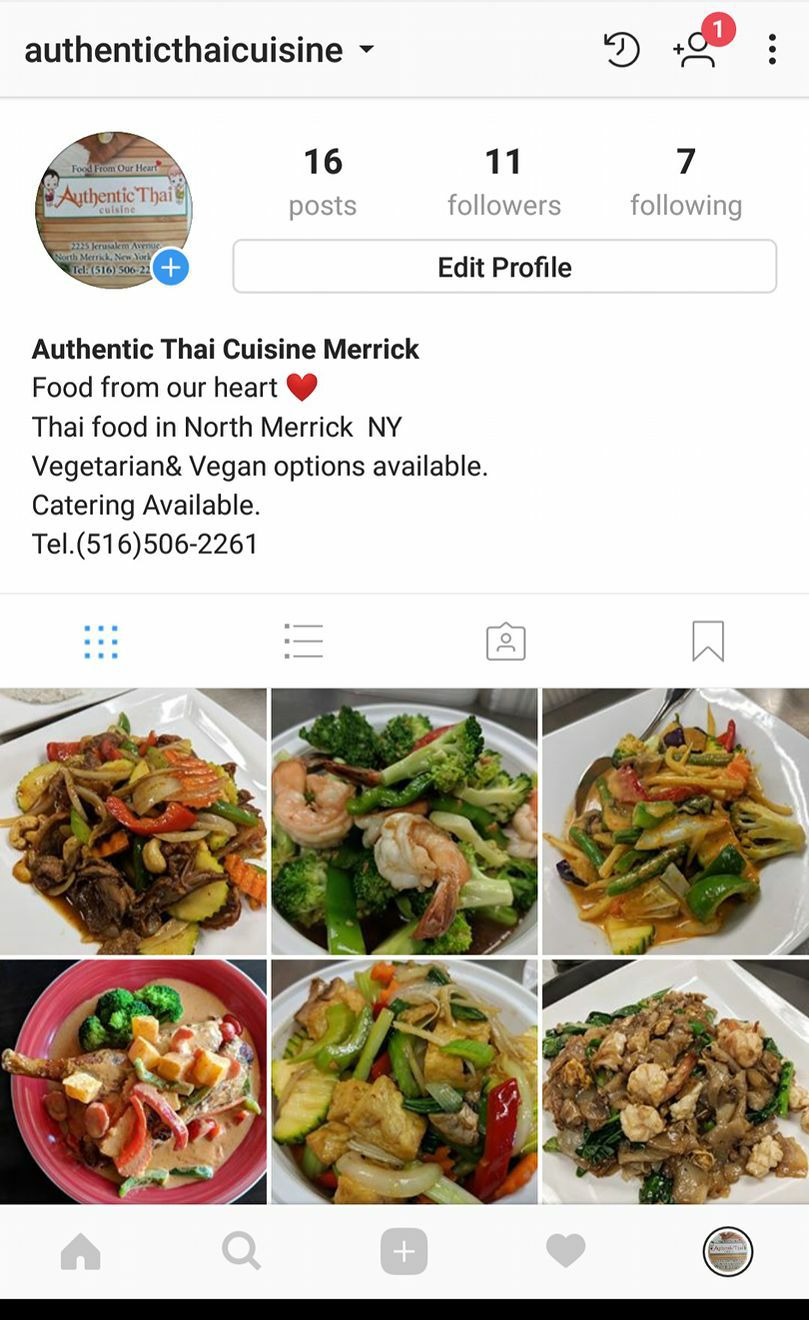Viewport: 809px width, 1320px height.
Task: Open the curry in pink bowl post
Action: tap(133, 1081)
